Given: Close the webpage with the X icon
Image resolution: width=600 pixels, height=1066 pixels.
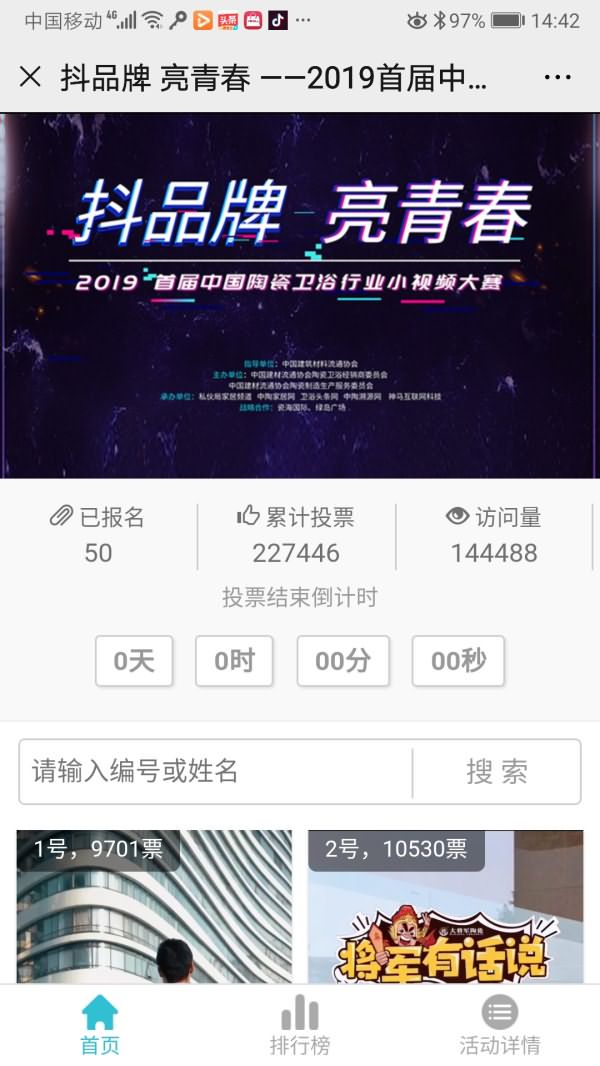Looking at the screenshot, I should pos(30,78).
